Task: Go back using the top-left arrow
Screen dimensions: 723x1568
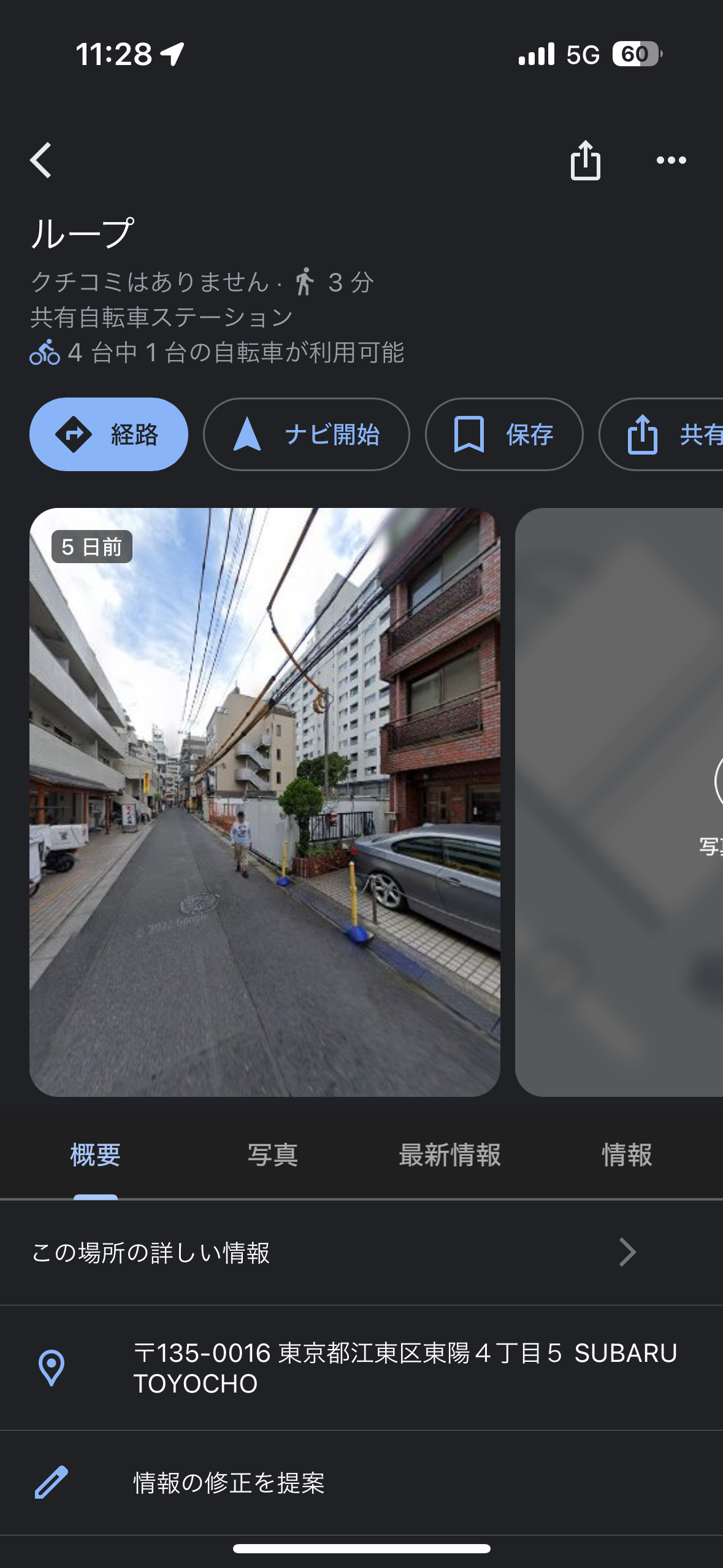Action: (x=41, y=161)
